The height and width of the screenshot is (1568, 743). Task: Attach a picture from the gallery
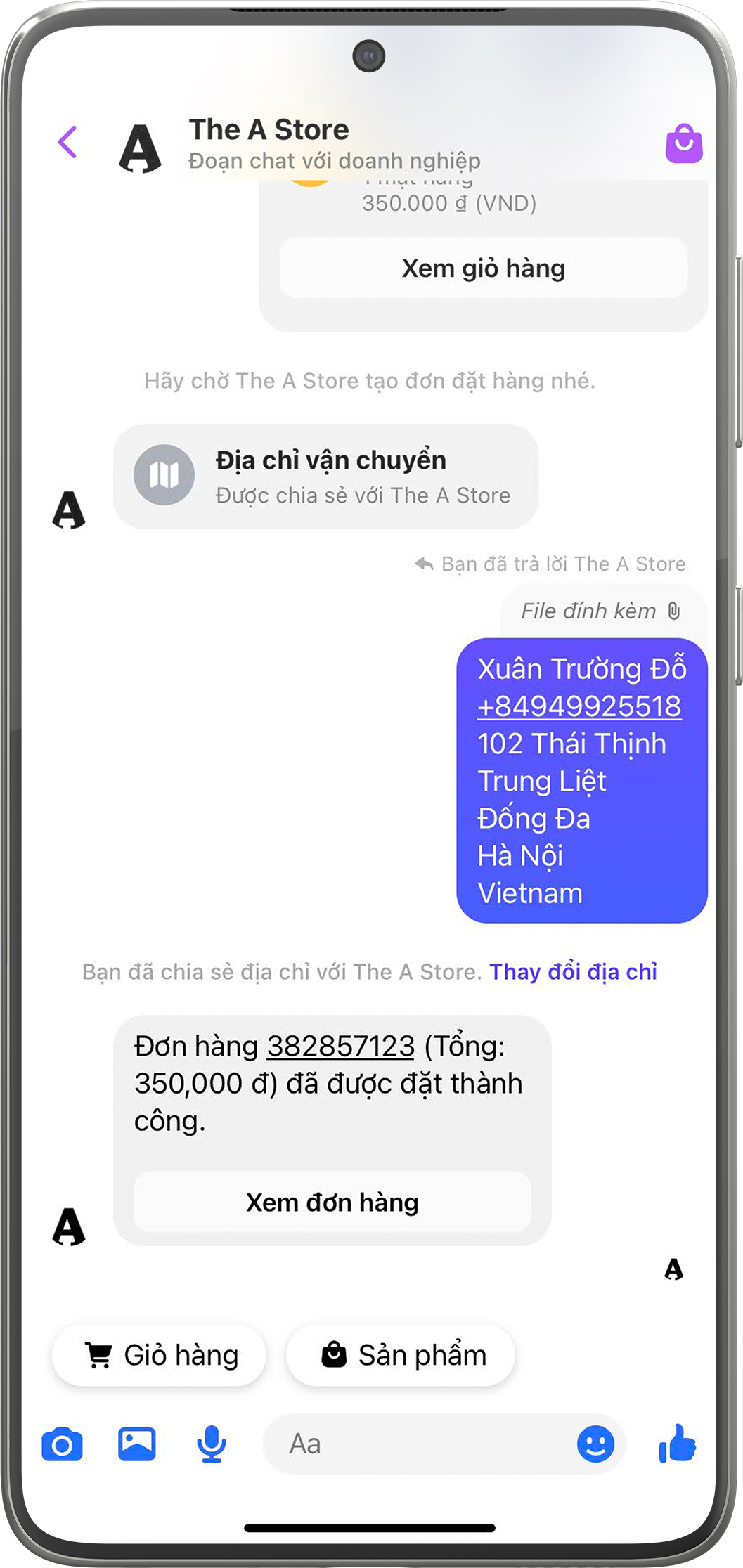click(x=136, y=1444)
